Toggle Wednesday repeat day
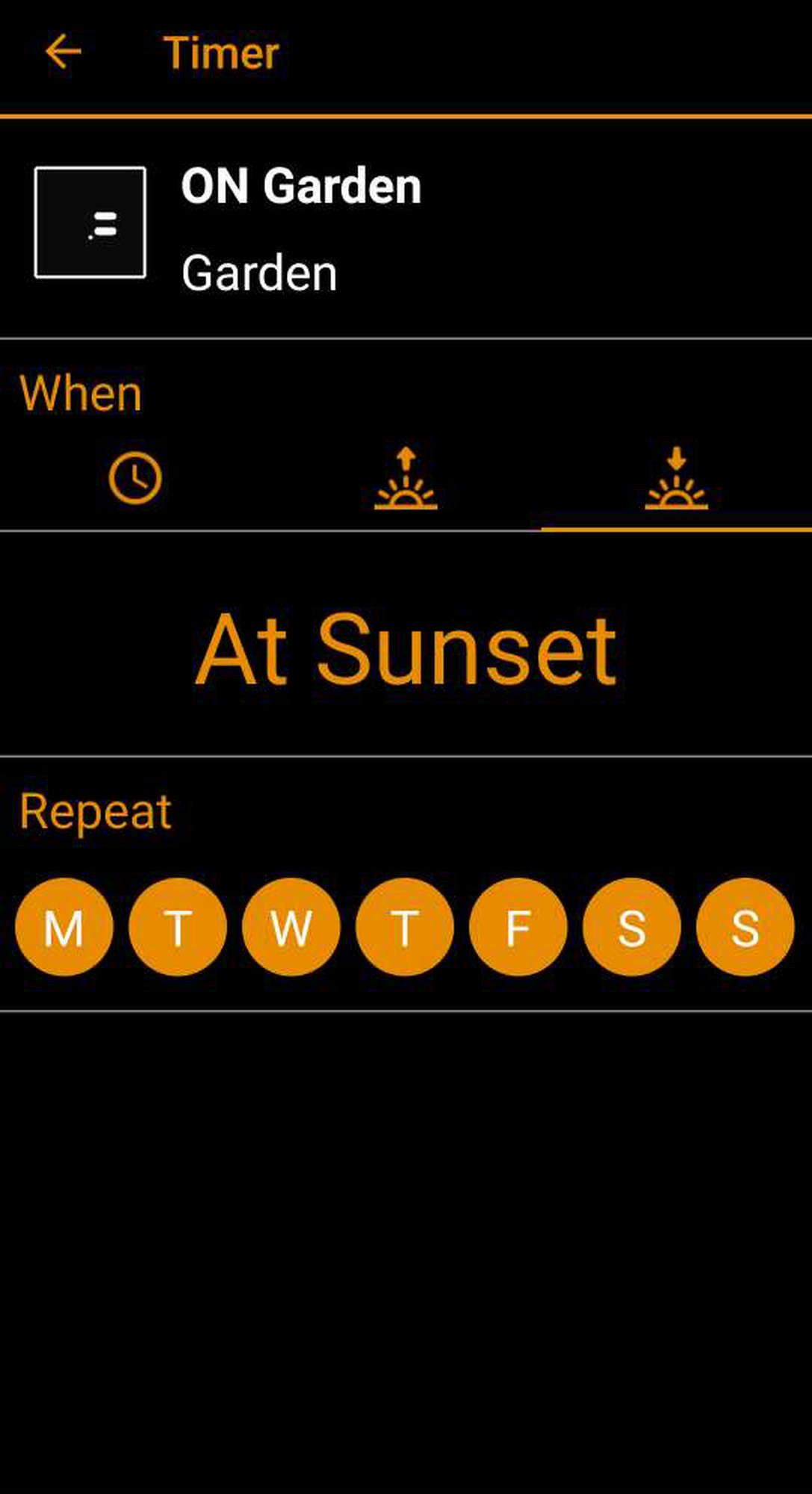 (291, 926)
